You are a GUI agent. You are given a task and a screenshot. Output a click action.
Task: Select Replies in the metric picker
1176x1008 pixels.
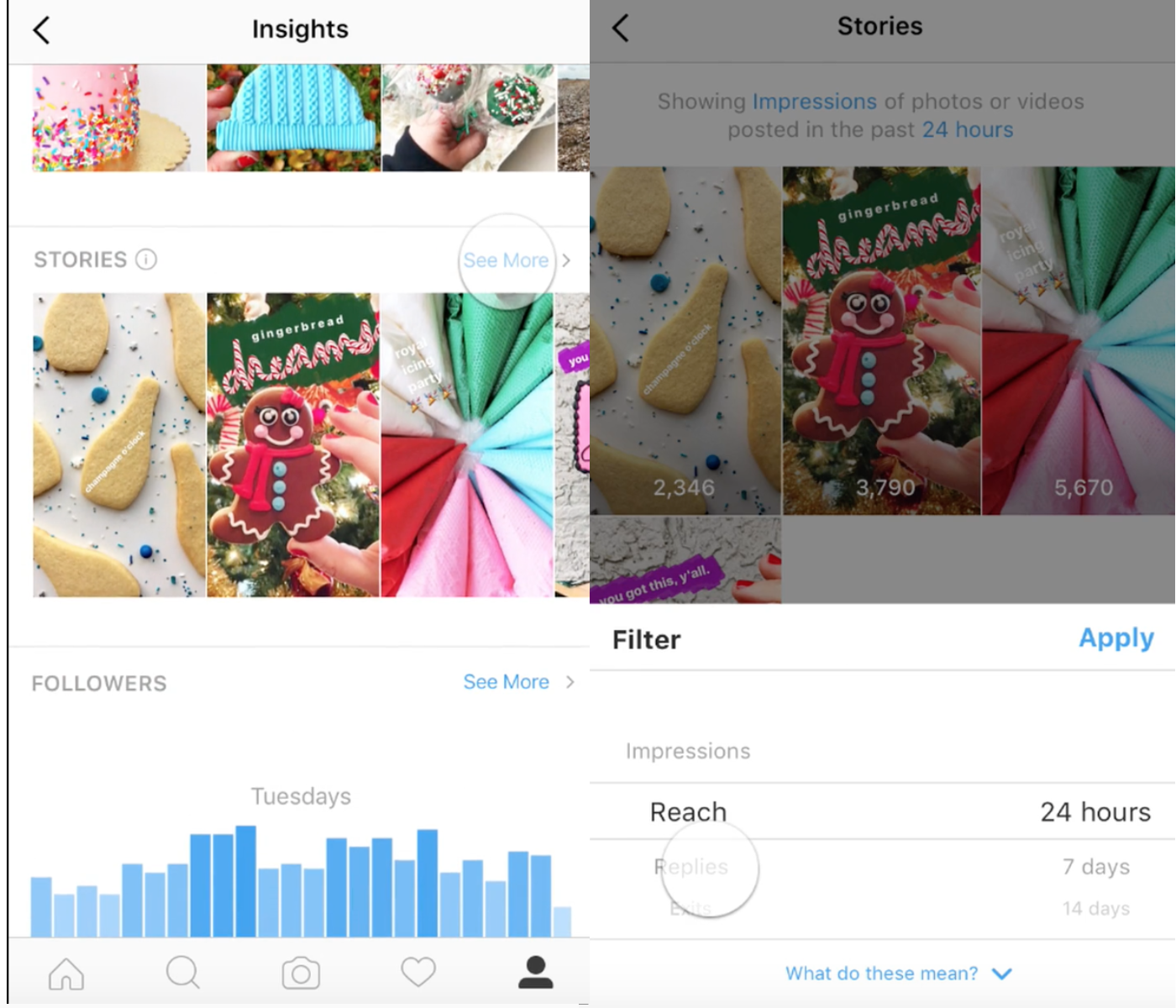[x=691, y=867]
